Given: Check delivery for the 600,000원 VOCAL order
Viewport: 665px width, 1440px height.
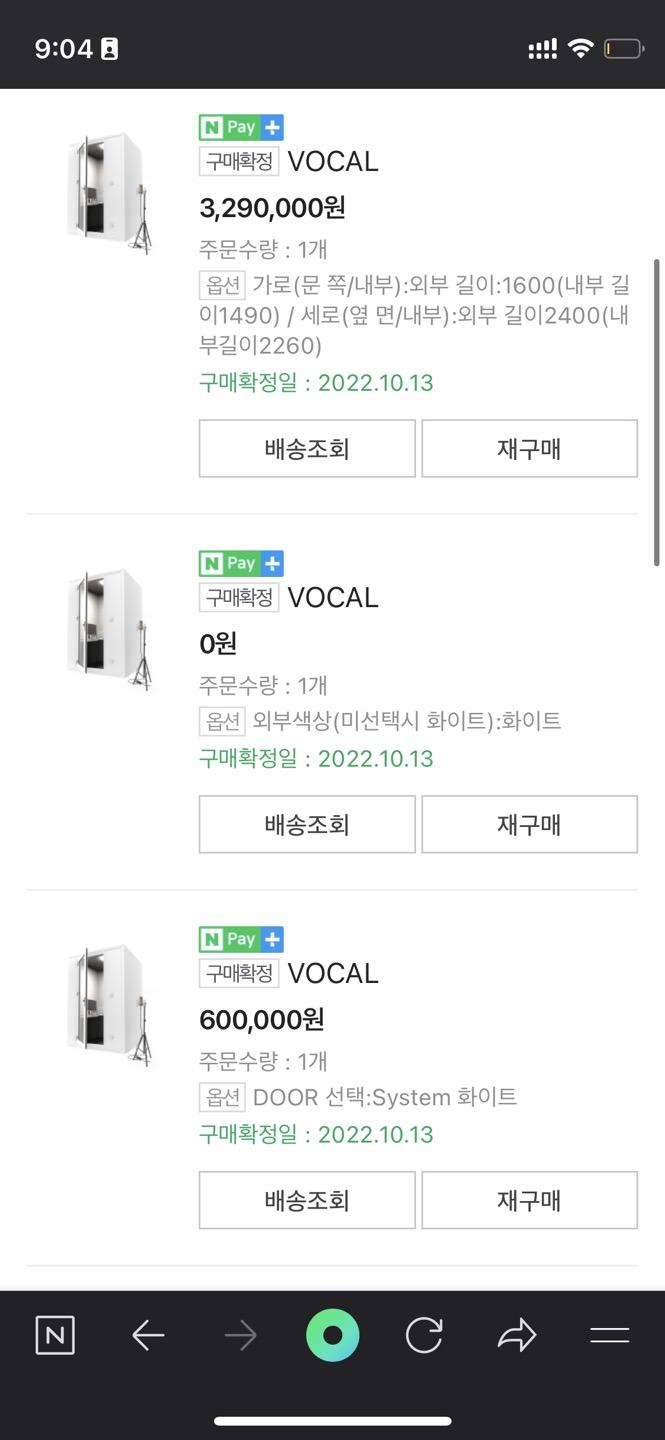Looking at the screenshot, I should coord(307,1201).
